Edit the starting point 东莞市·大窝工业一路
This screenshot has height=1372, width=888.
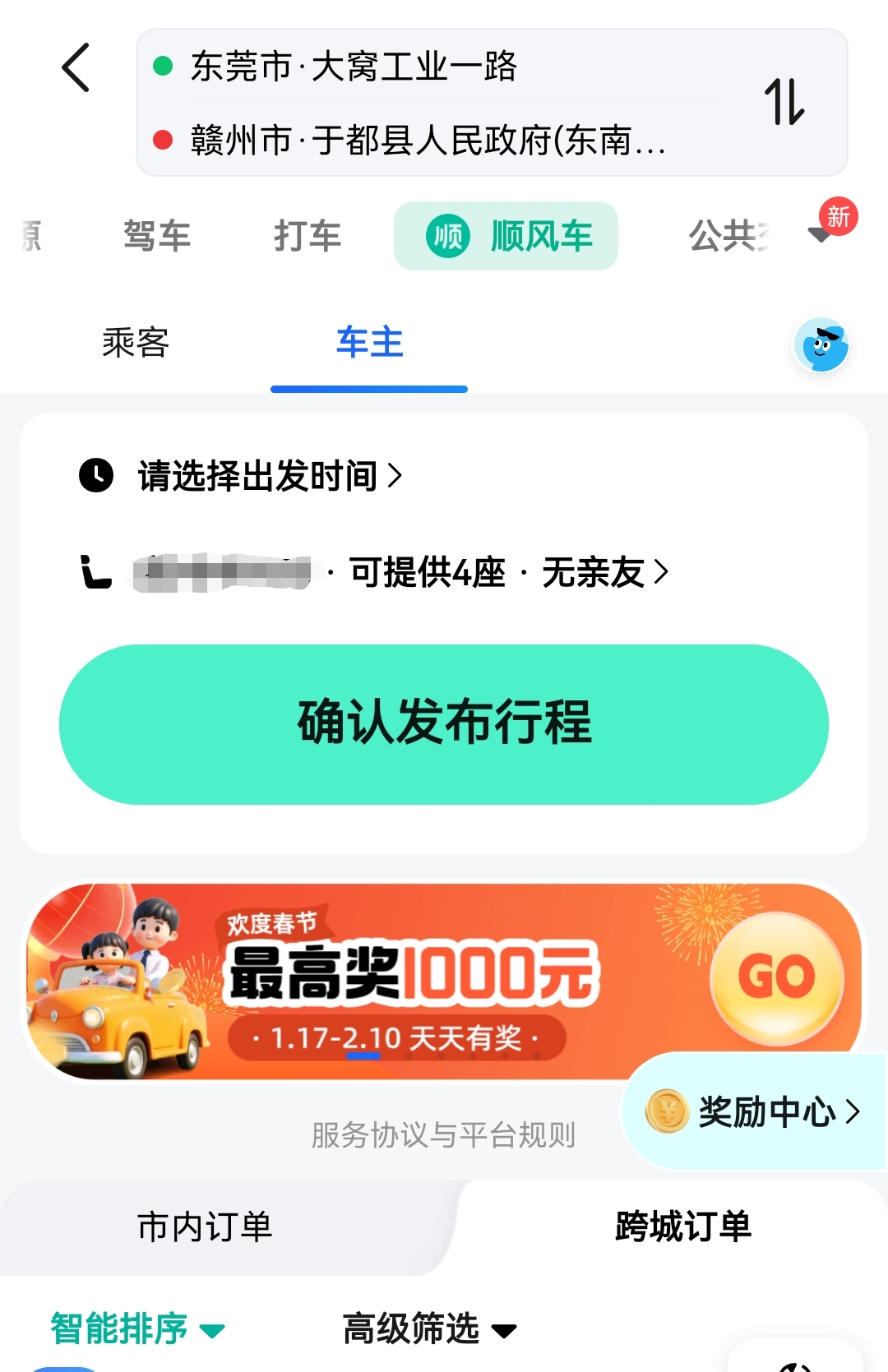(354, 67)
